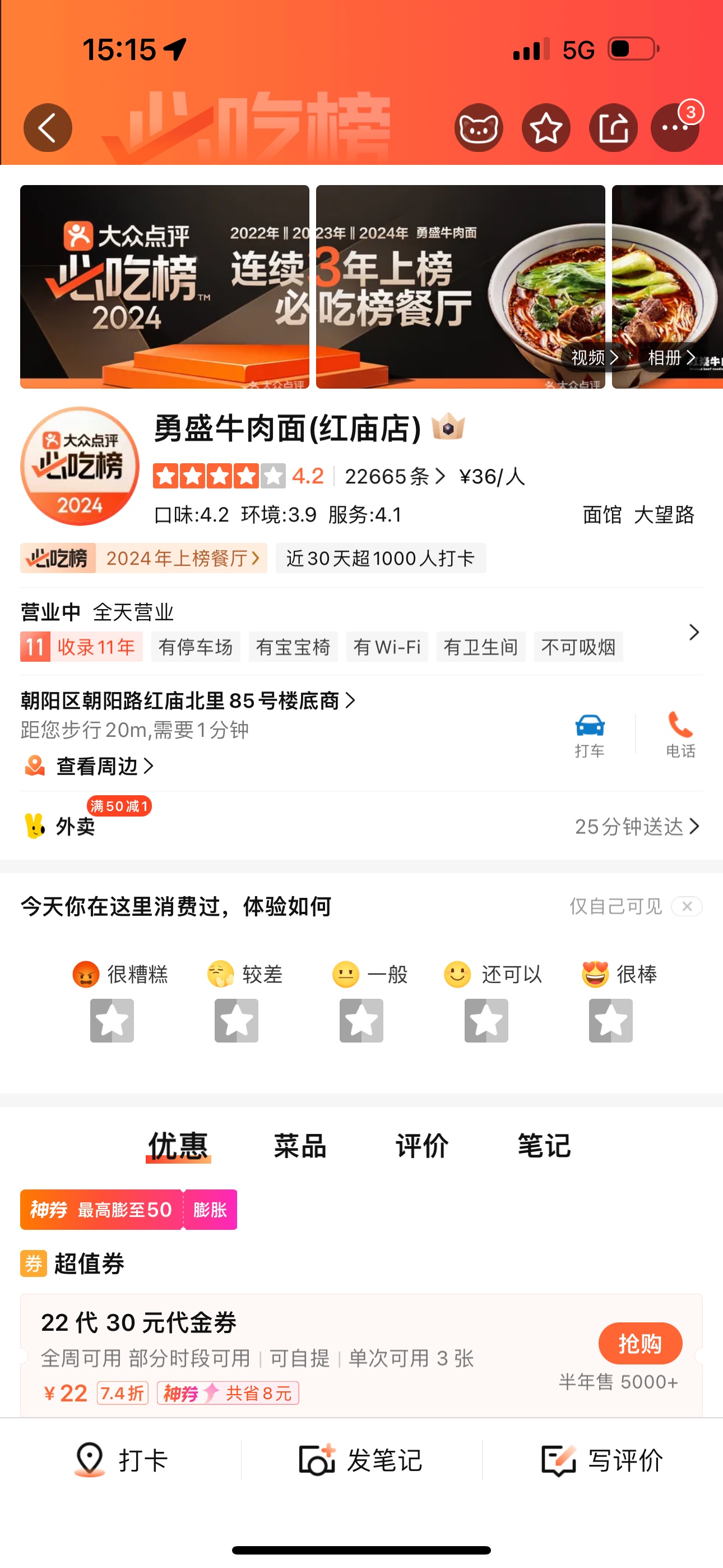Tap 抢购 for the 22代30元 voucher
This screenshot has width=723, height=1568.
tap(640, 1343)
